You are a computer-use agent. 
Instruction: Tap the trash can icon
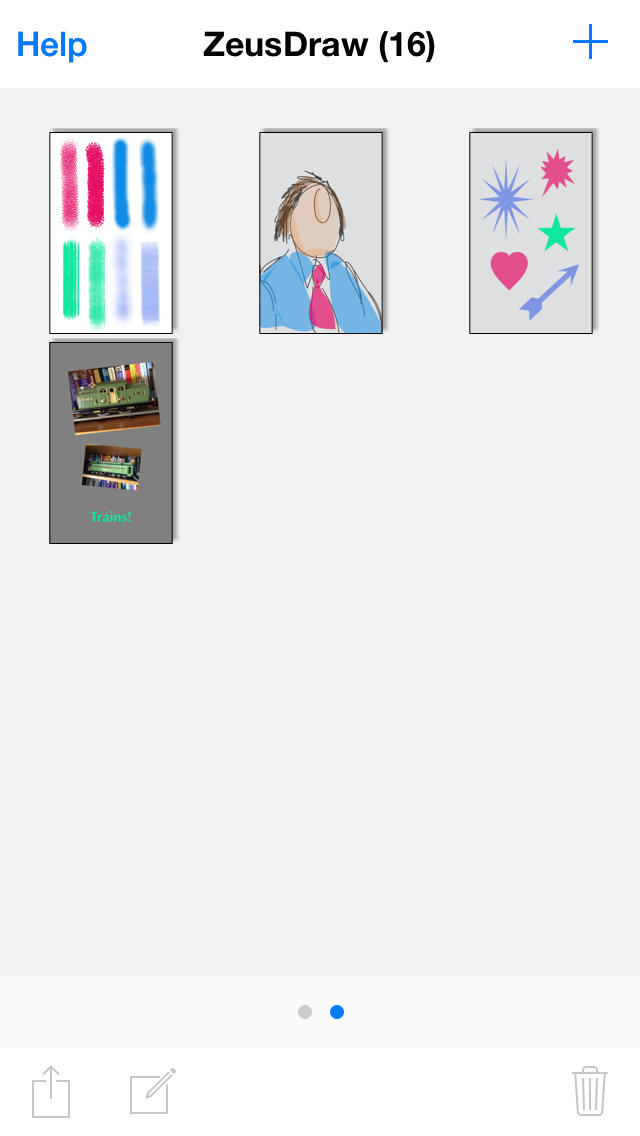pos(589,1091)
